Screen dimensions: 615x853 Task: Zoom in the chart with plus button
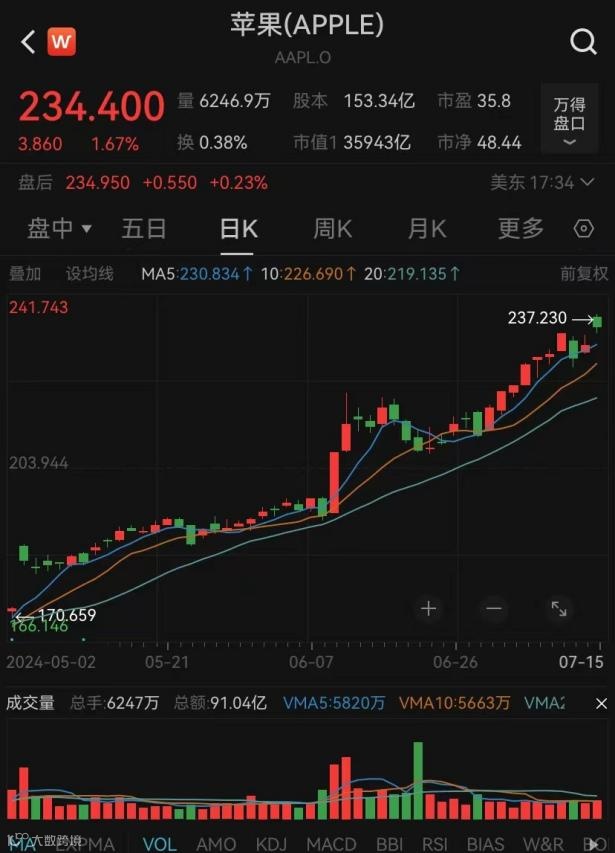(429, 608)
